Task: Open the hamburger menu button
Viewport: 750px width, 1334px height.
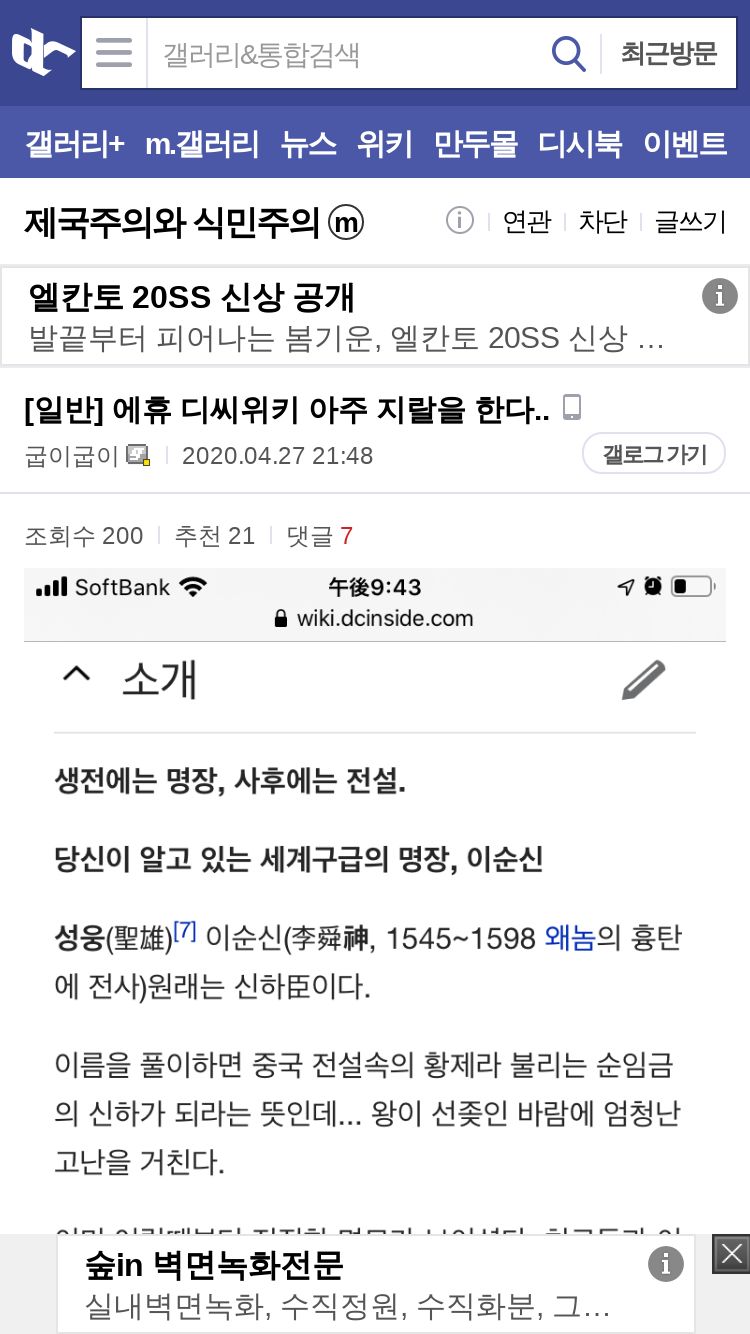Action: tap(114, 53)
